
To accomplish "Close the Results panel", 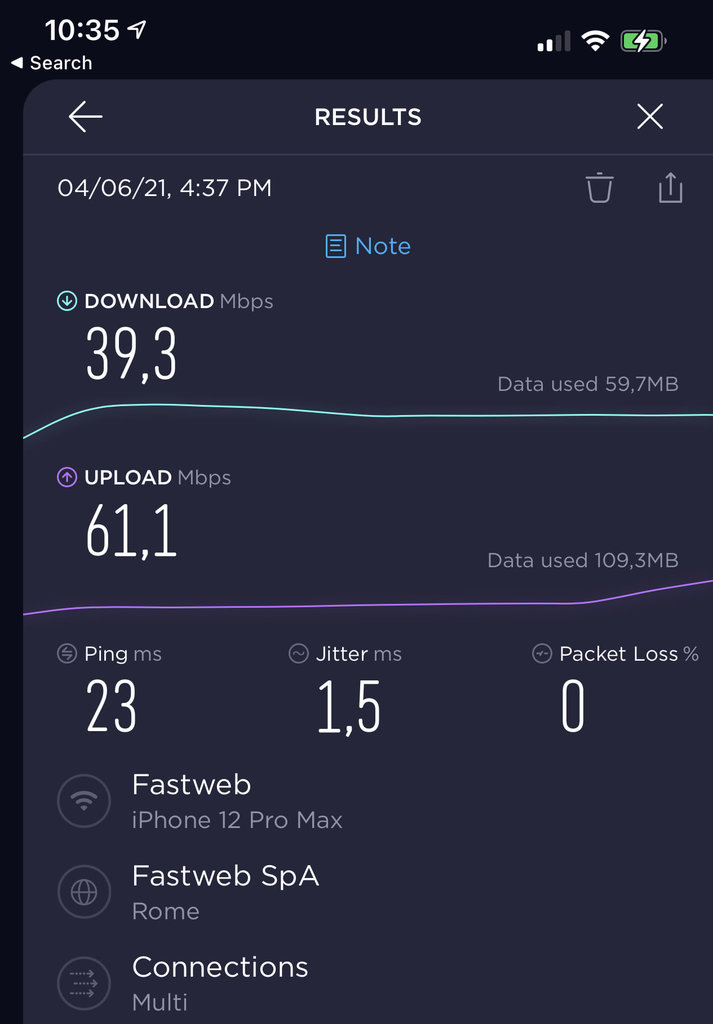I will coord(650,117).
